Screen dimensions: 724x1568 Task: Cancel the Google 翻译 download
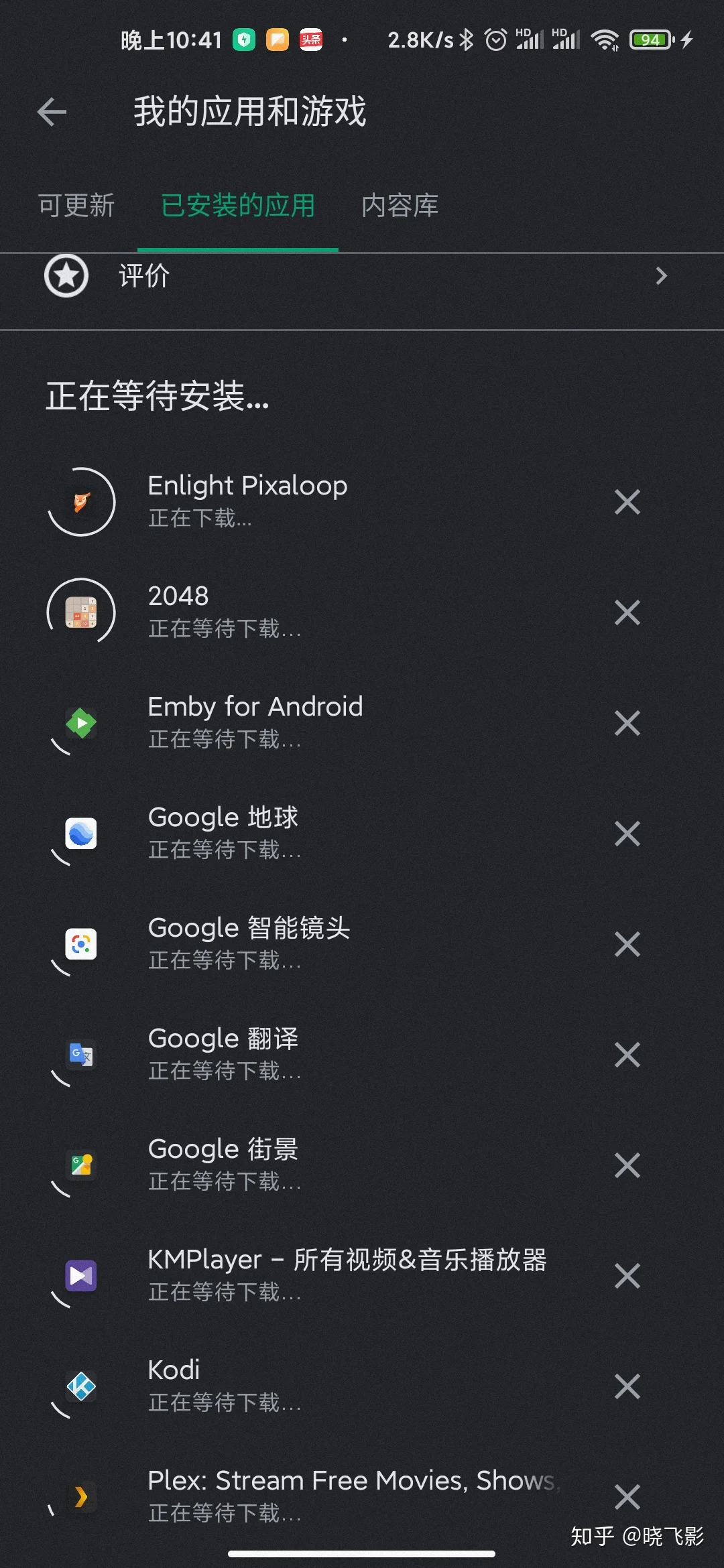click(x=627, y=1055)
